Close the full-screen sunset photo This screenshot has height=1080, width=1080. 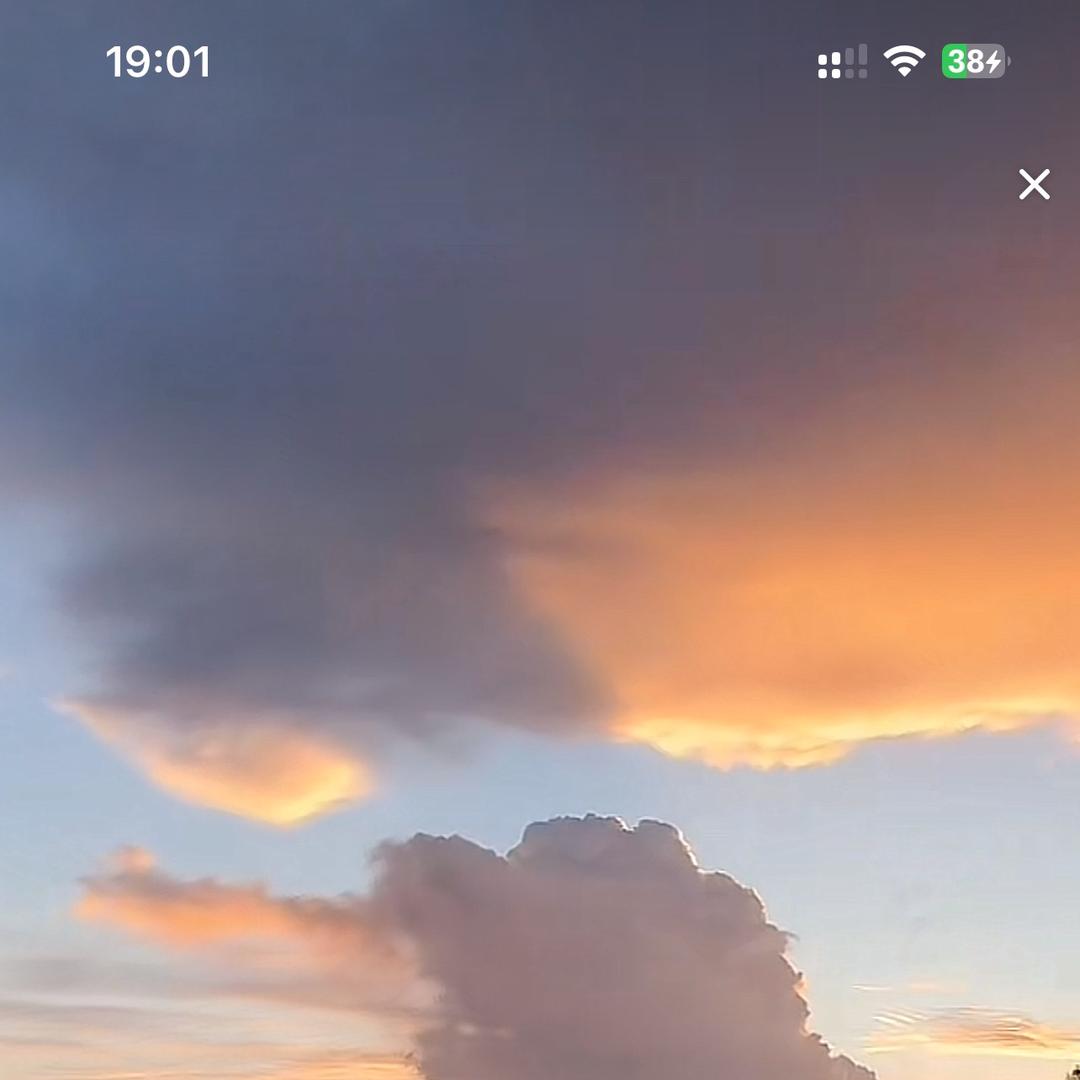point(1034,184)
